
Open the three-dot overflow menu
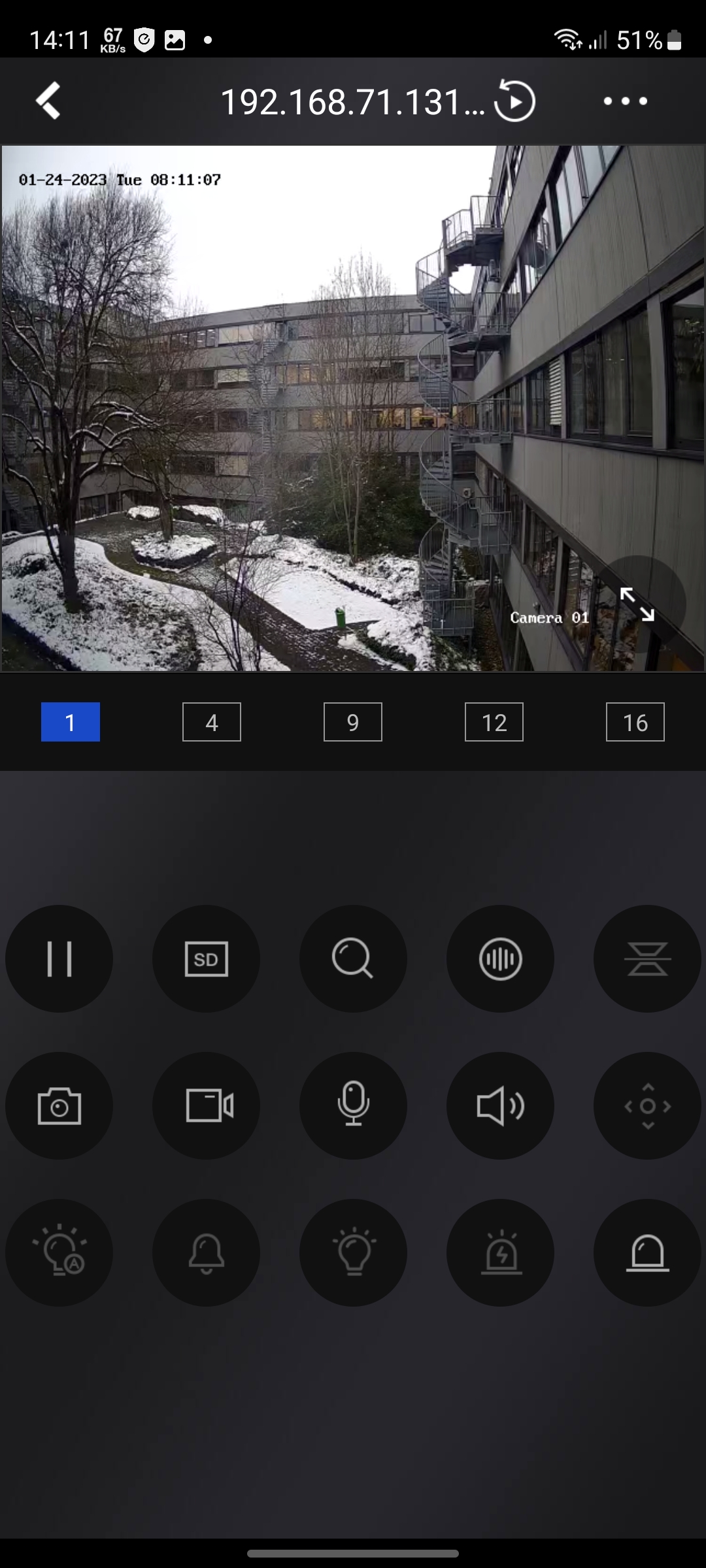pyautogui.click(x=625, y=101)
